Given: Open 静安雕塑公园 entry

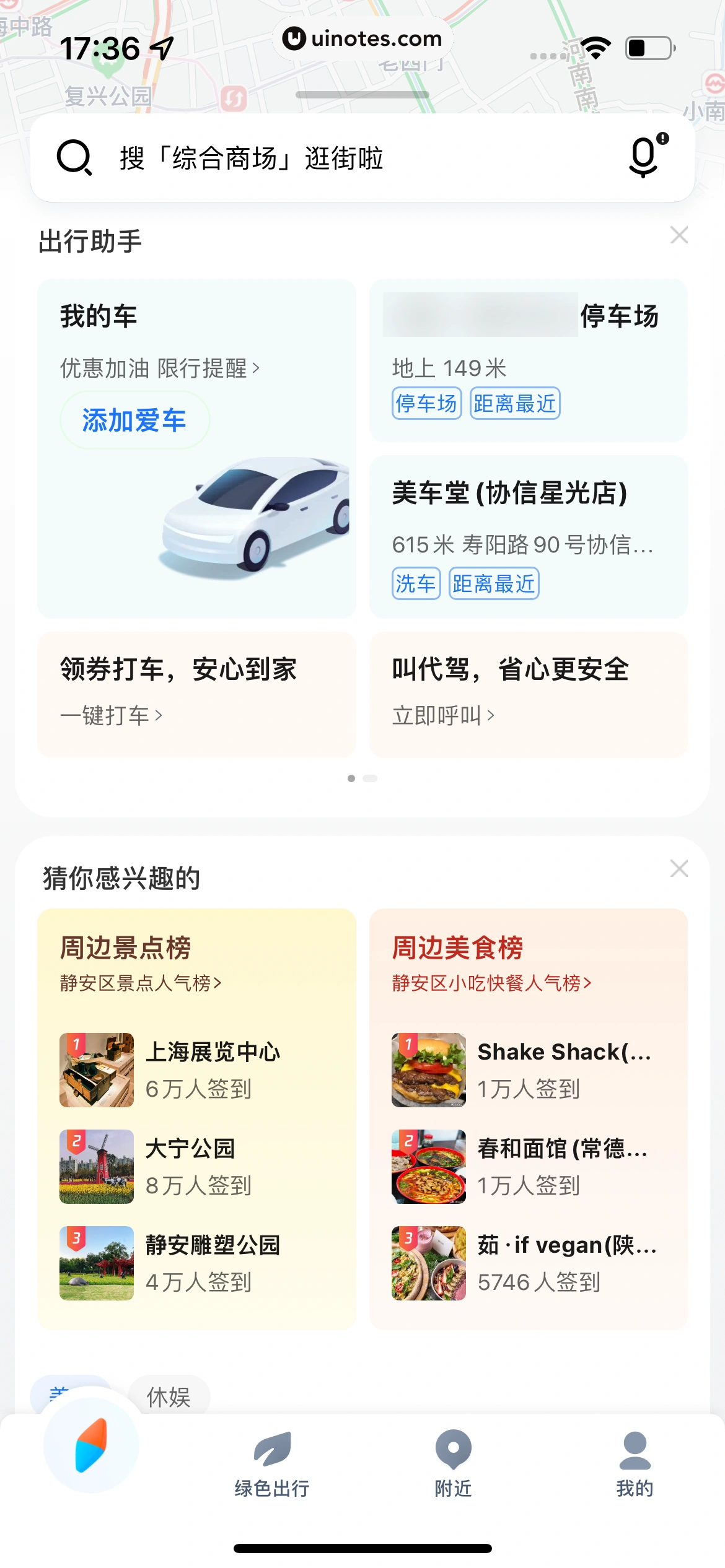Looking at the screenshot, I should pyautogui.click(x=196, y=1263).
